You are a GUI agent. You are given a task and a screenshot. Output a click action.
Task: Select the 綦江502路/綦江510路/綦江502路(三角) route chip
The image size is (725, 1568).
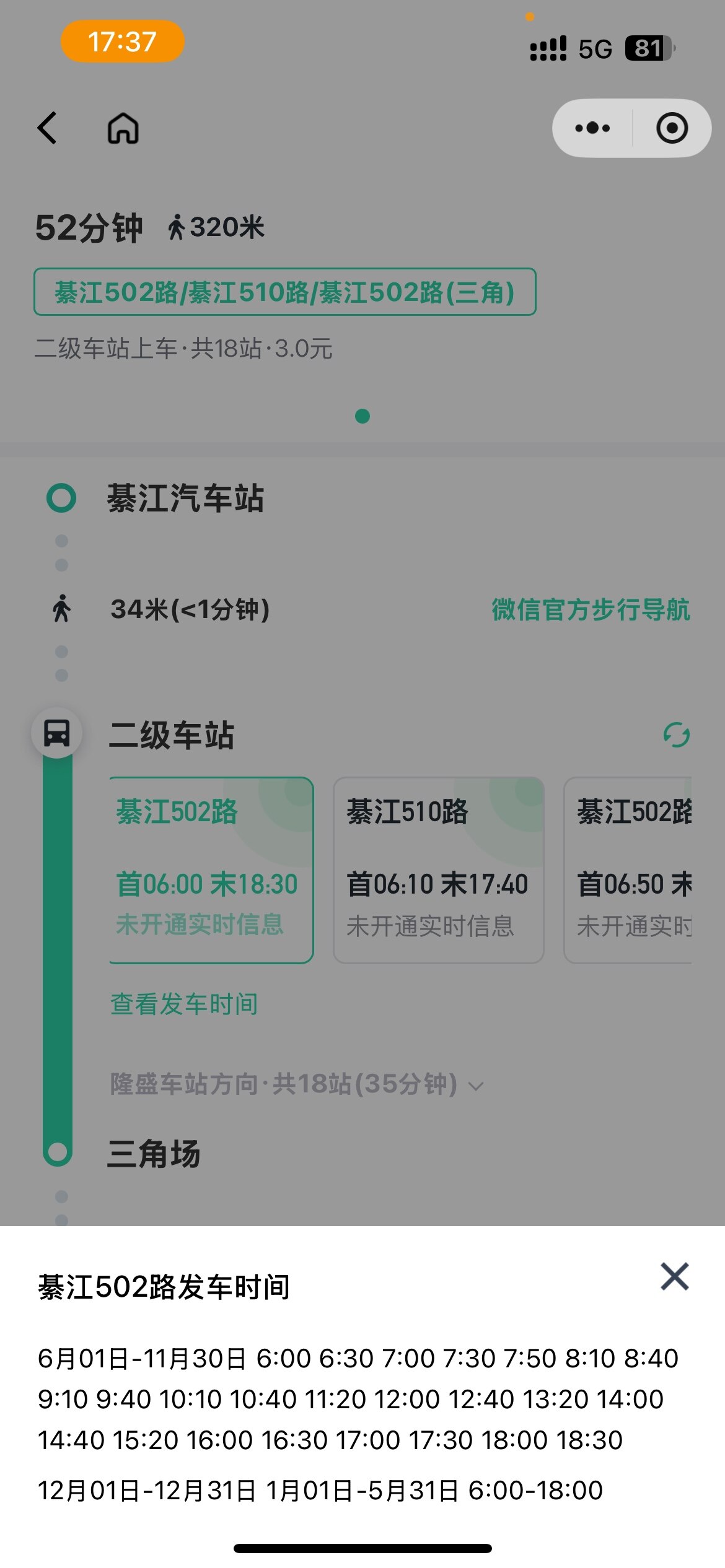[284, 292]
